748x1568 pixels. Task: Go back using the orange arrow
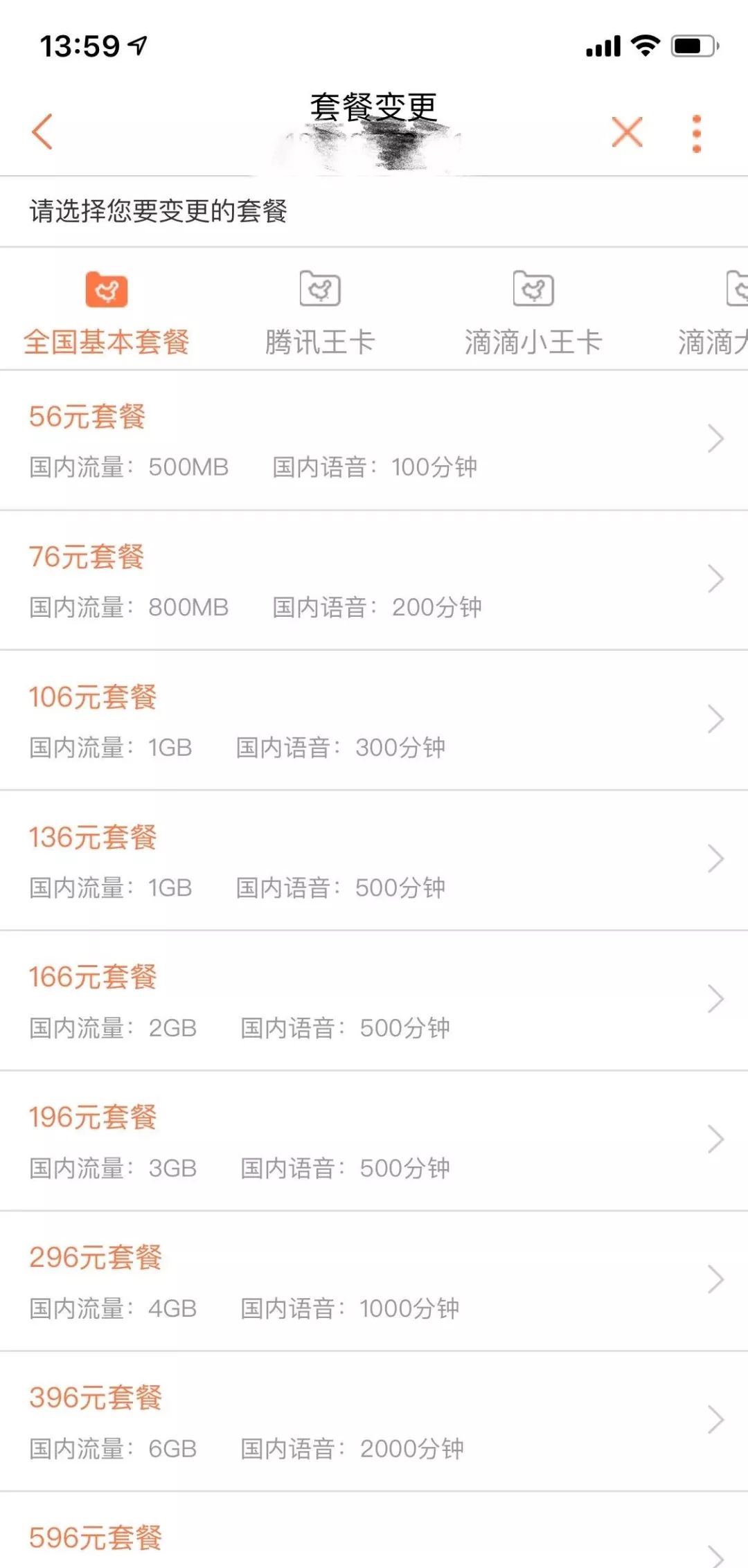coord(42,132)
